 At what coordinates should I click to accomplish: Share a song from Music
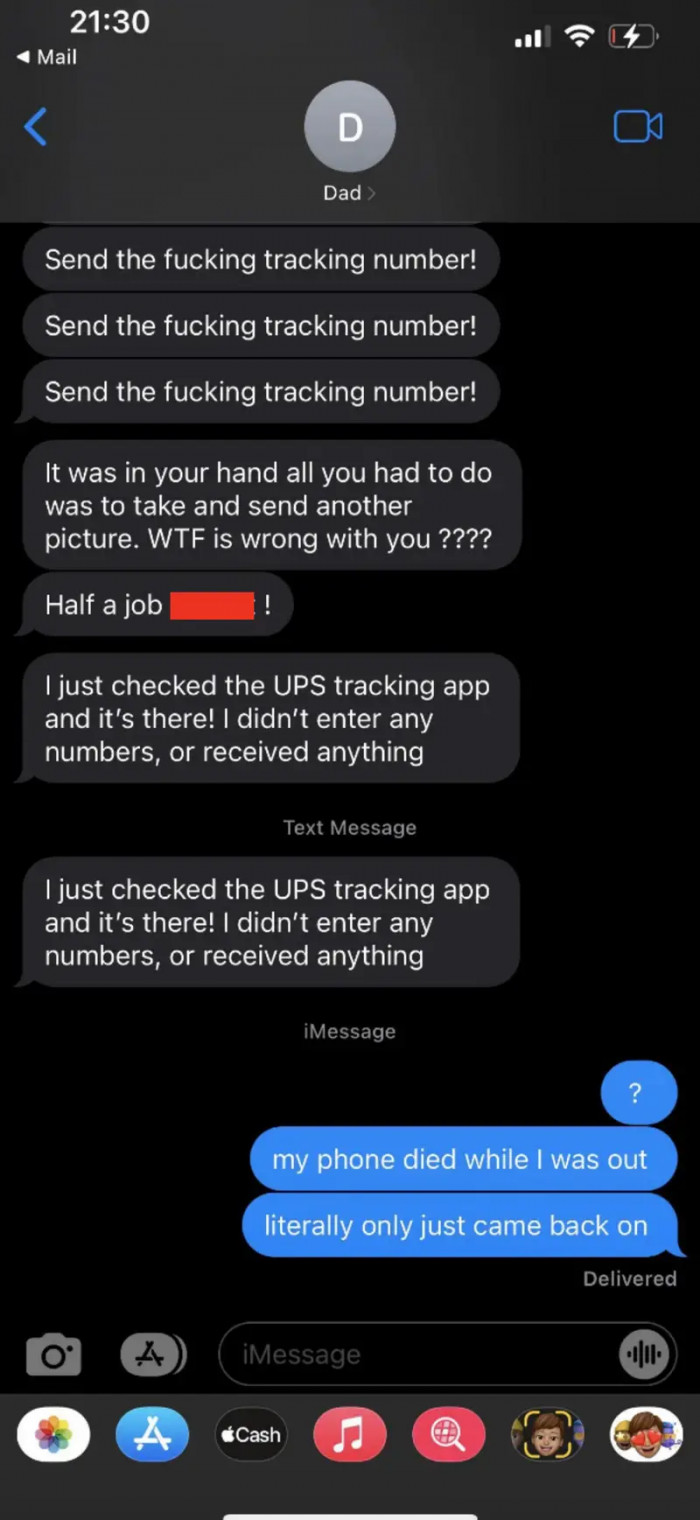click(350, 1435)
